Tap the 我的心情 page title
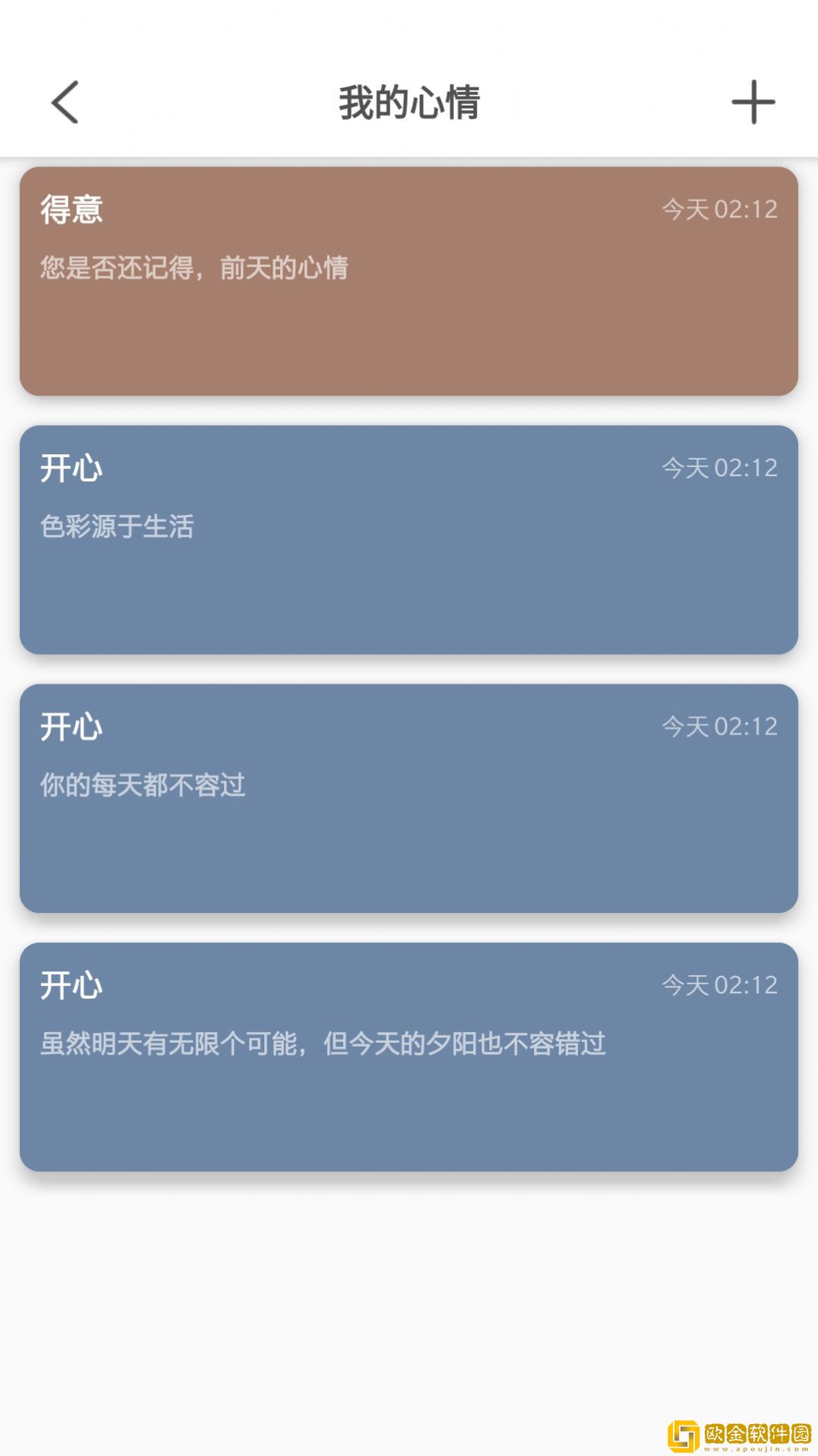 [409, 103]
